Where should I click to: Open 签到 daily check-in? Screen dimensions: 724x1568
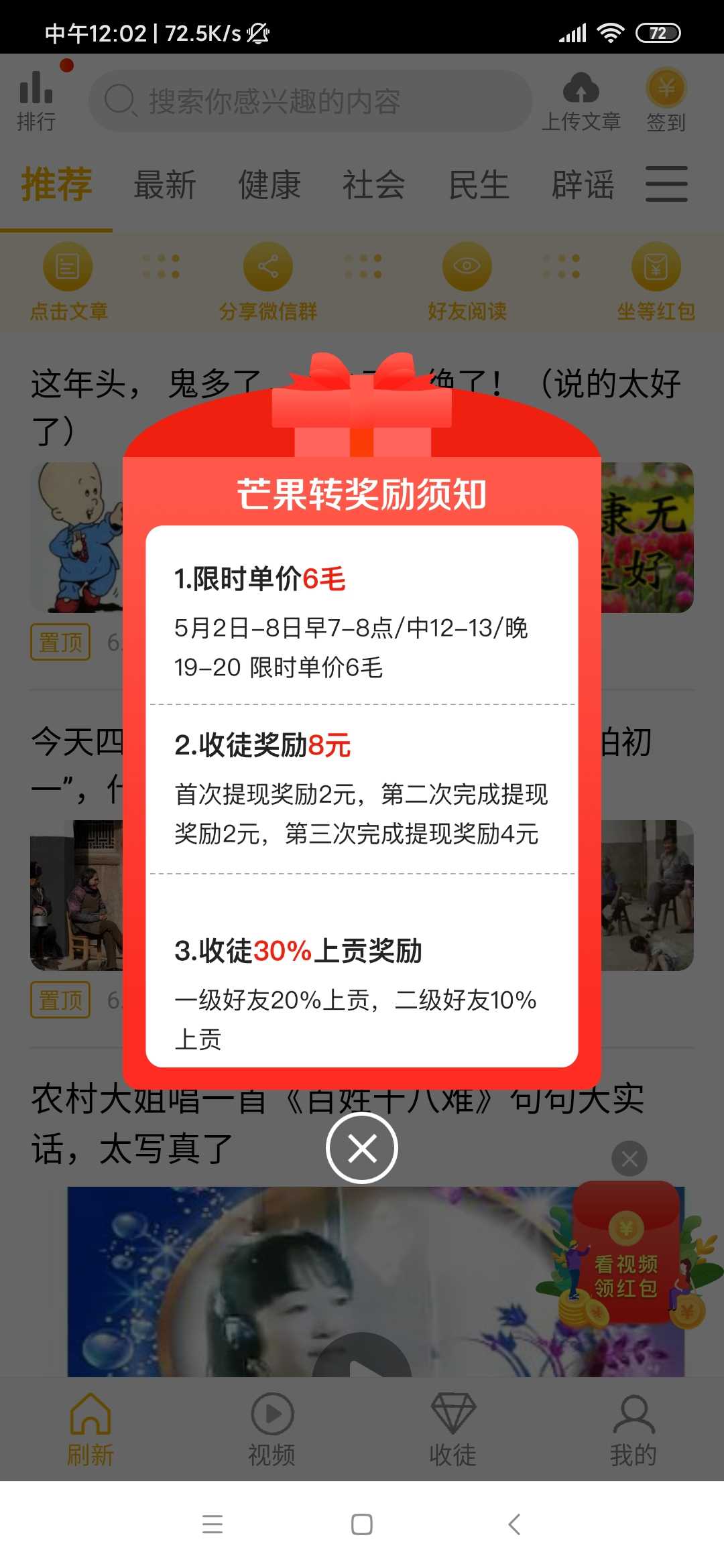pos(666,101)
